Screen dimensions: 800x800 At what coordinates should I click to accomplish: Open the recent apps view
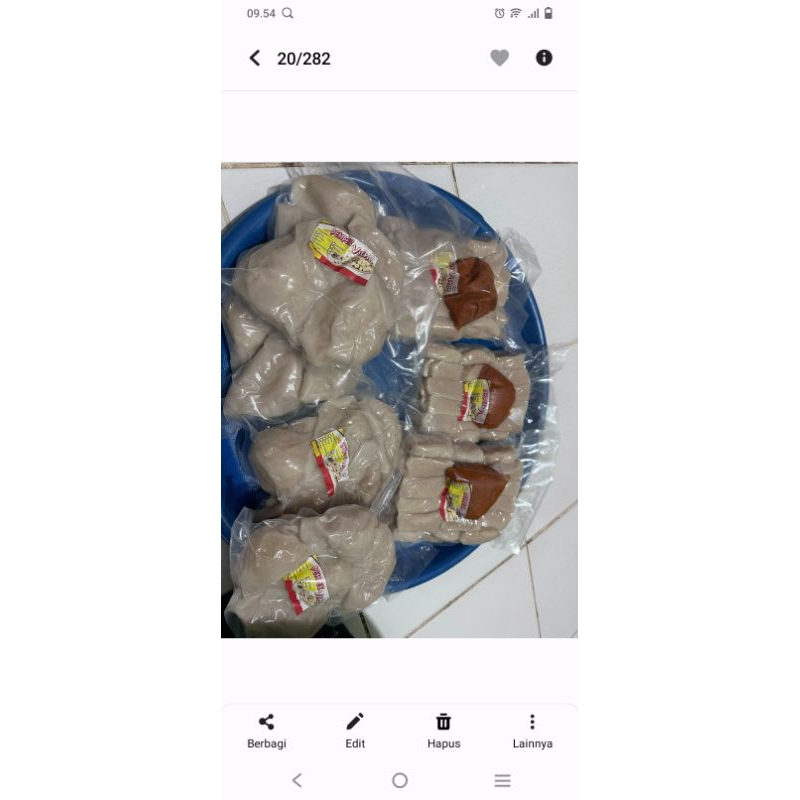(502, 780)
